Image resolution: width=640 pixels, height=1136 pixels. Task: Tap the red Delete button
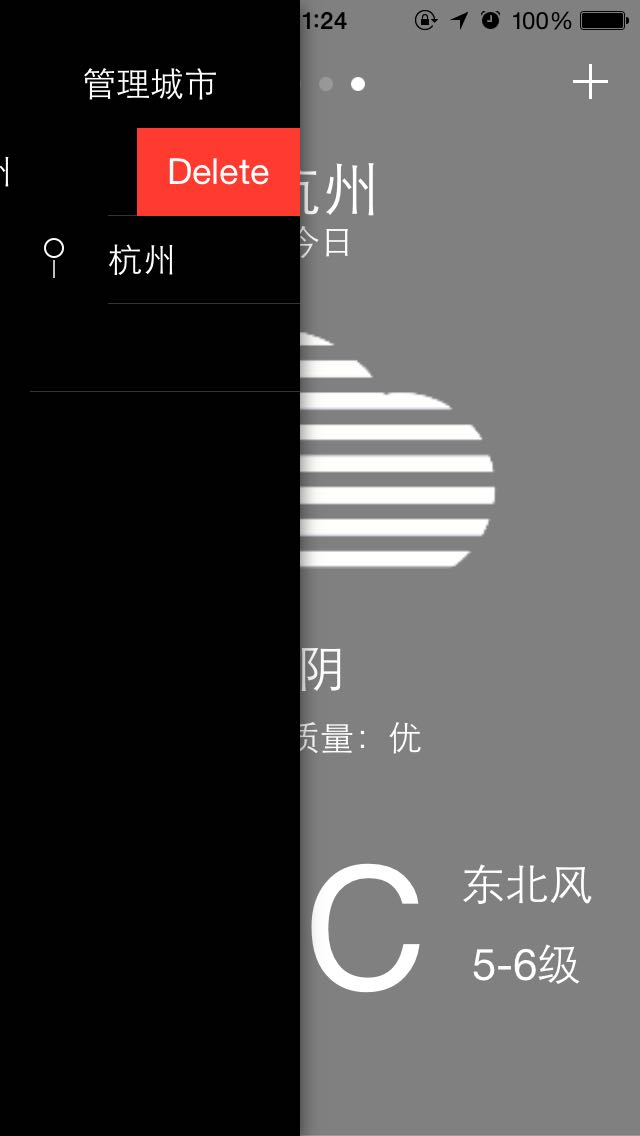click(218, 172)
